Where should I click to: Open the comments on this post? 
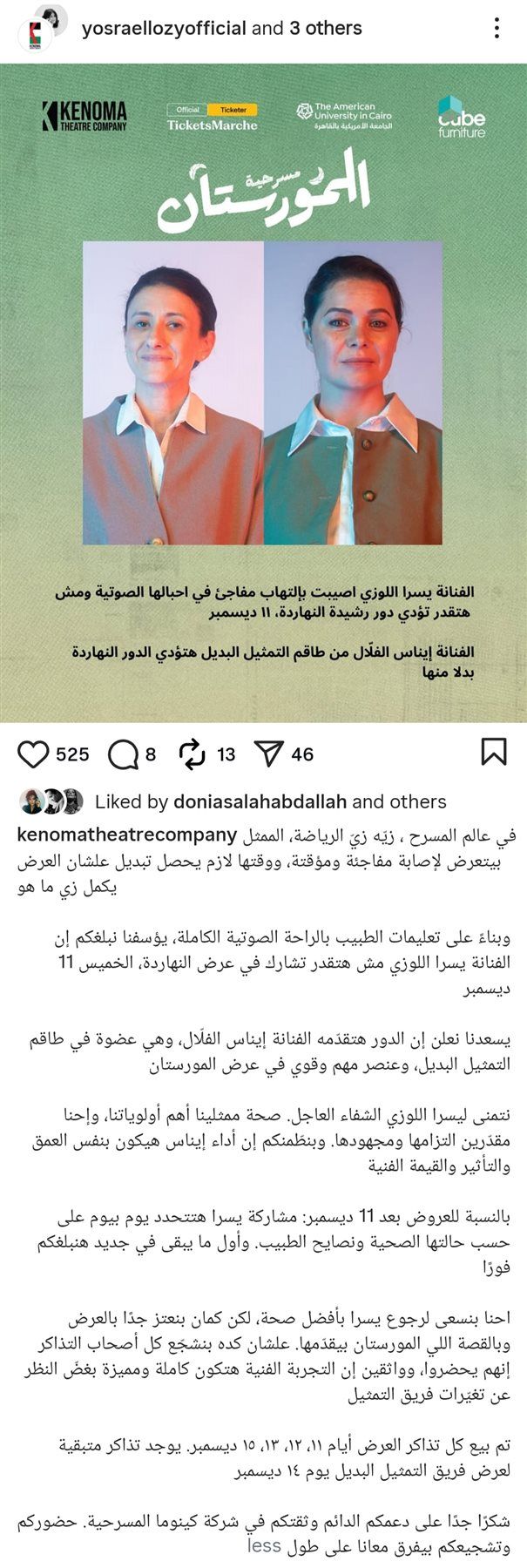click(123, 754)
